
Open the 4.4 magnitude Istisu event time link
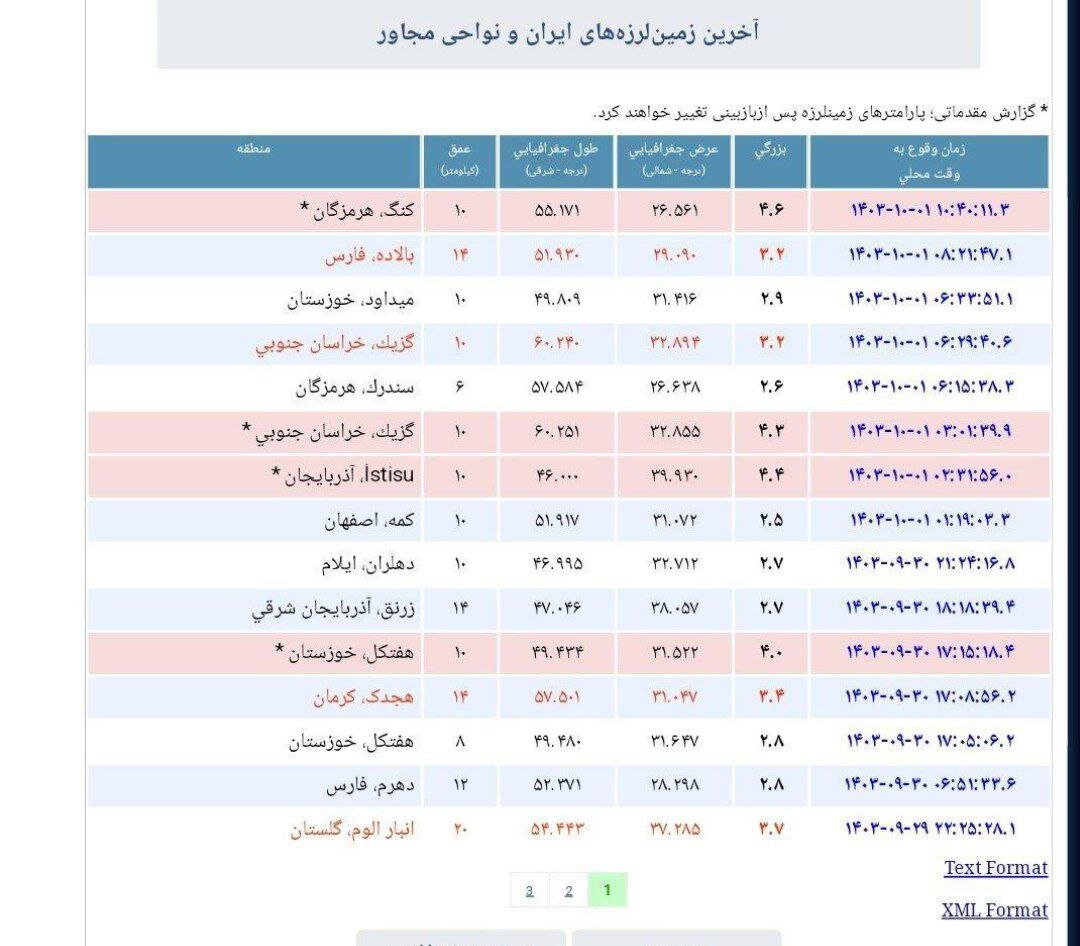click(x=930, y=475)
